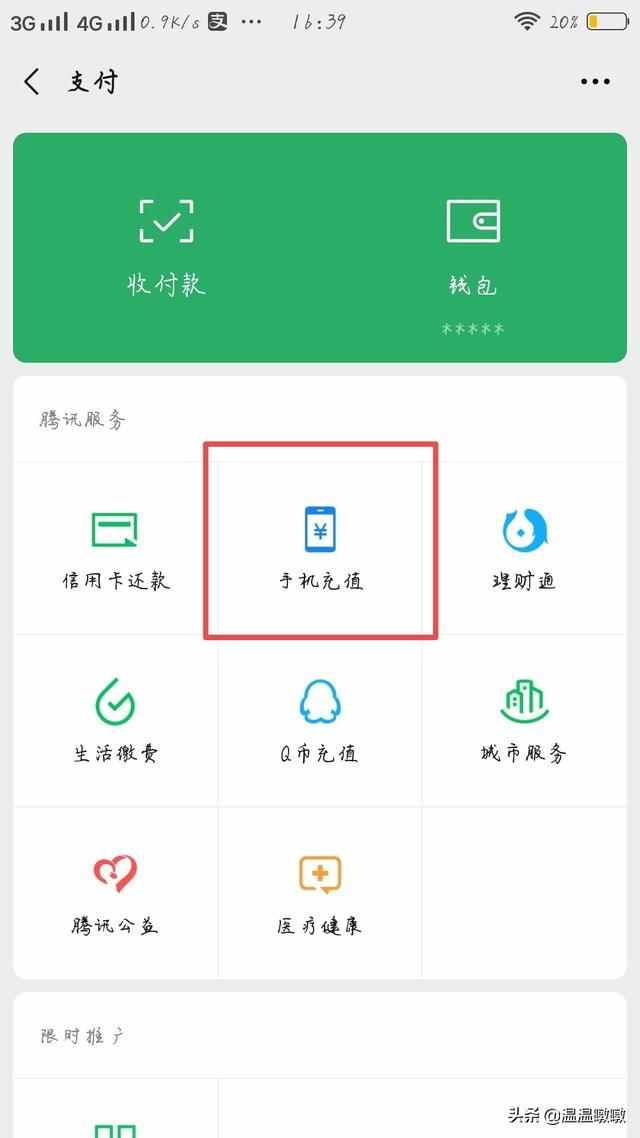Select 手机充值 to top up phone
This screenshot has width=640, height=1138.
320,549
